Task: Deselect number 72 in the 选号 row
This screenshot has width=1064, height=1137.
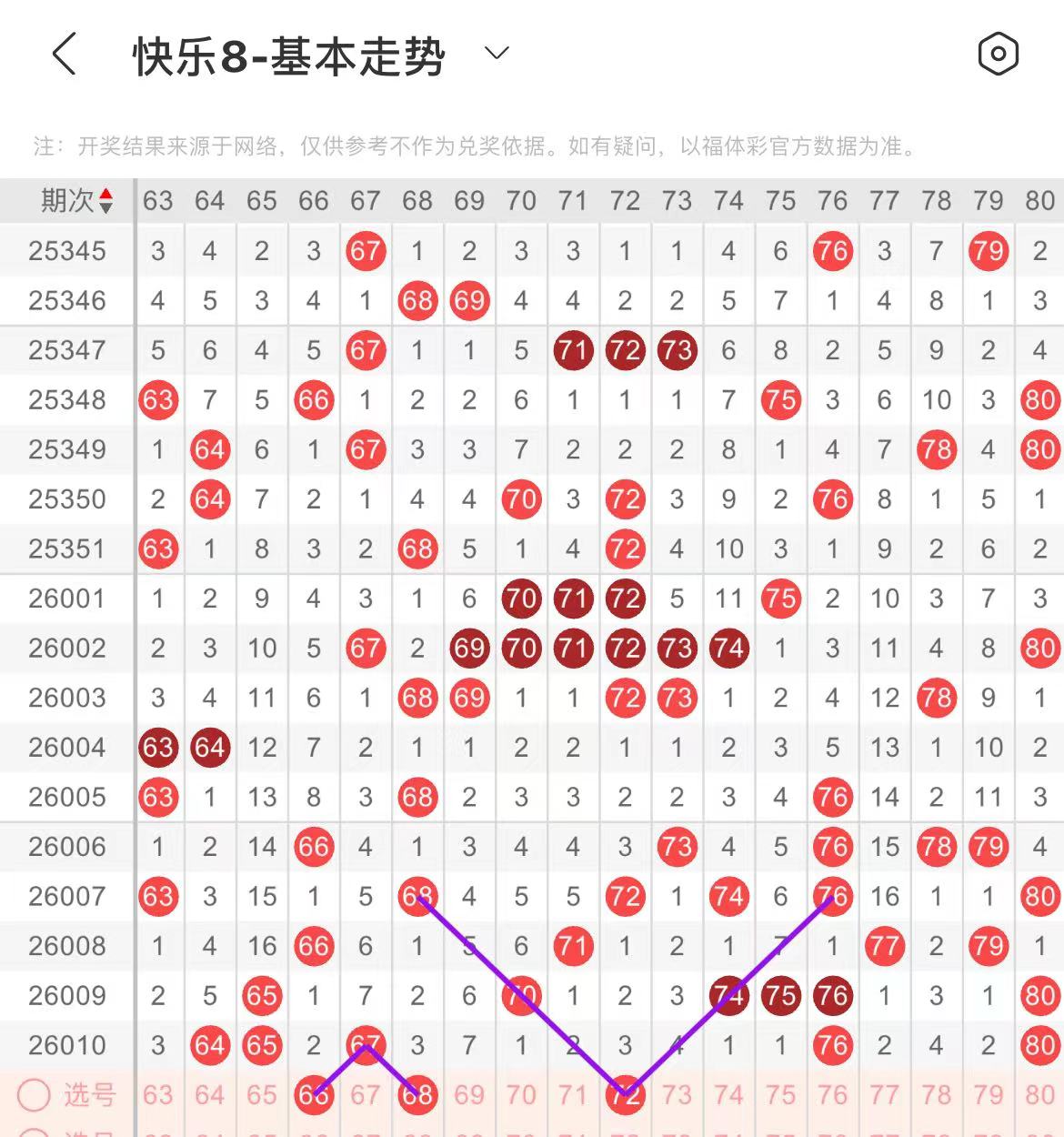Action: (x=625, y=1095)
